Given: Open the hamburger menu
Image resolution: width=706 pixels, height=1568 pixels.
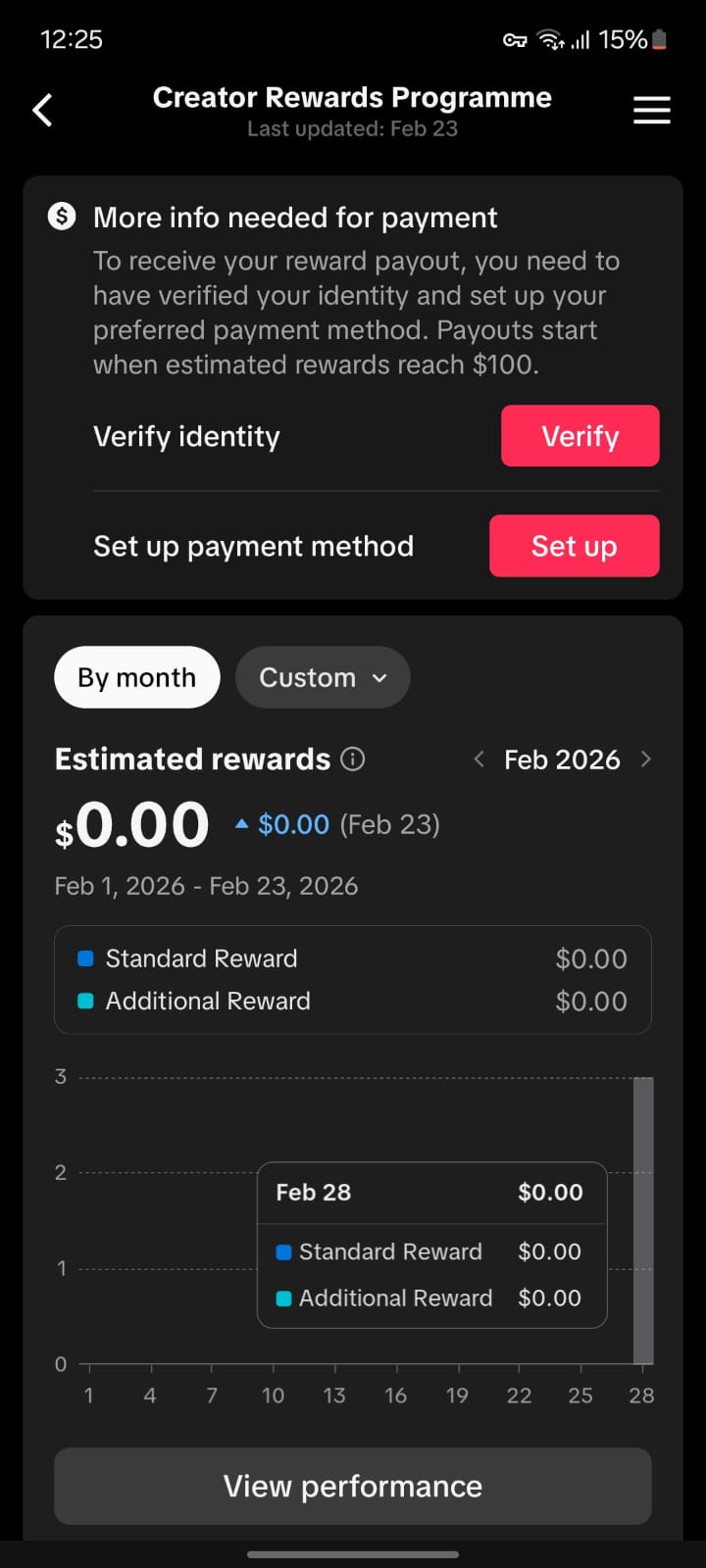Looking at the screenshot, I should click(652, 110).
